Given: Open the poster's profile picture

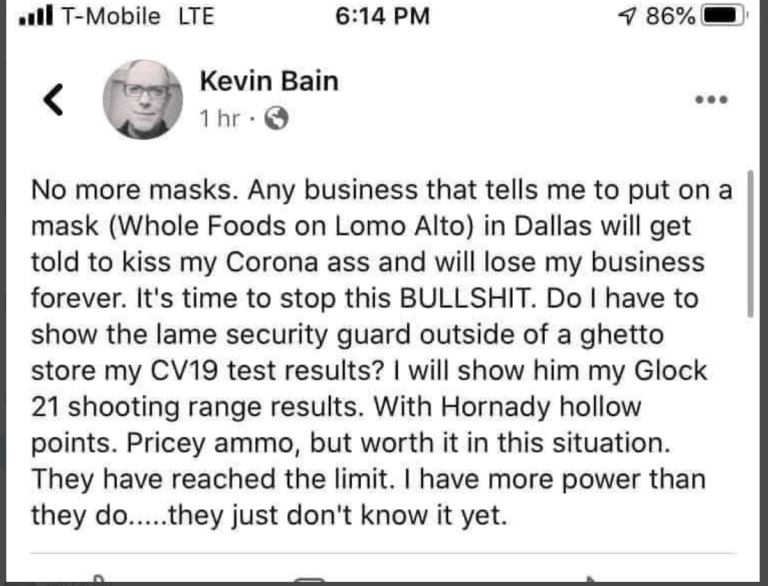Looking at the screenshot, I should 143,99.
